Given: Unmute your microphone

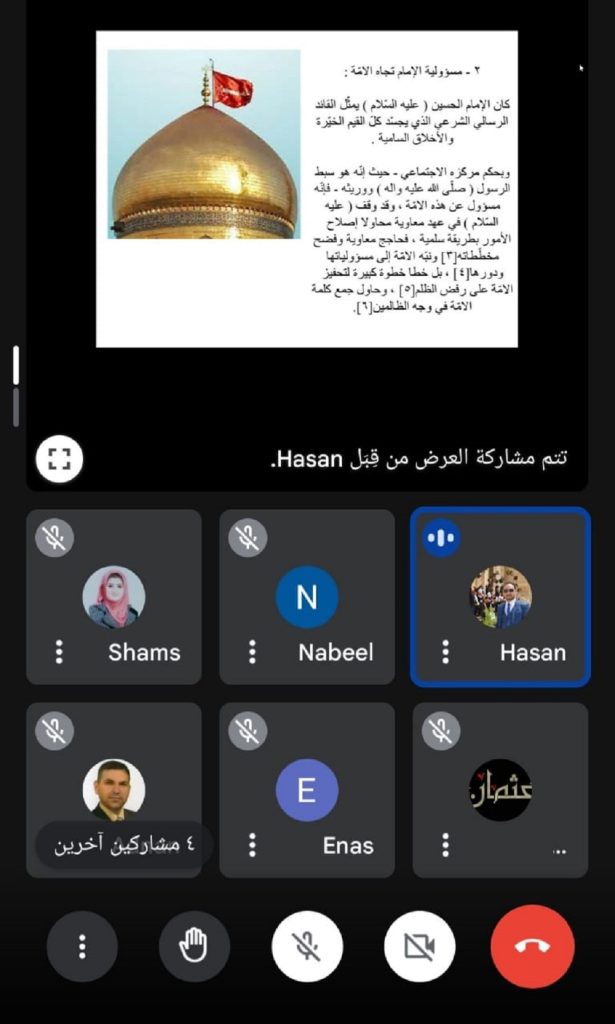Looking at the screenshot, I should pos(307,946).
